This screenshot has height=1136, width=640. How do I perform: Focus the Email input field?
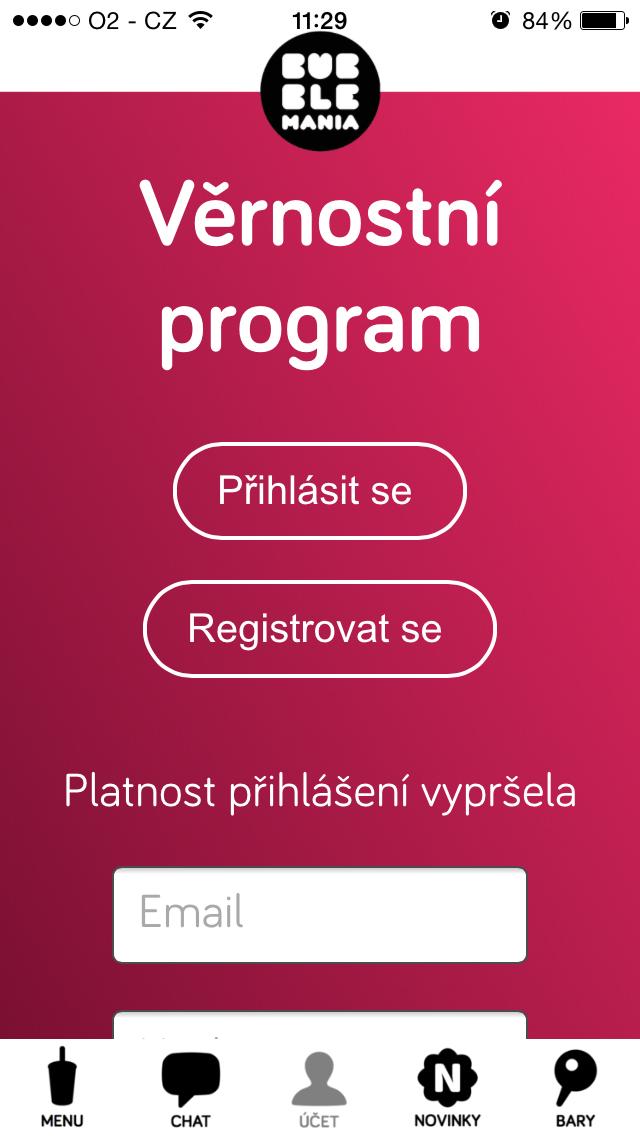pyautogui.click(x=320, y=914)
